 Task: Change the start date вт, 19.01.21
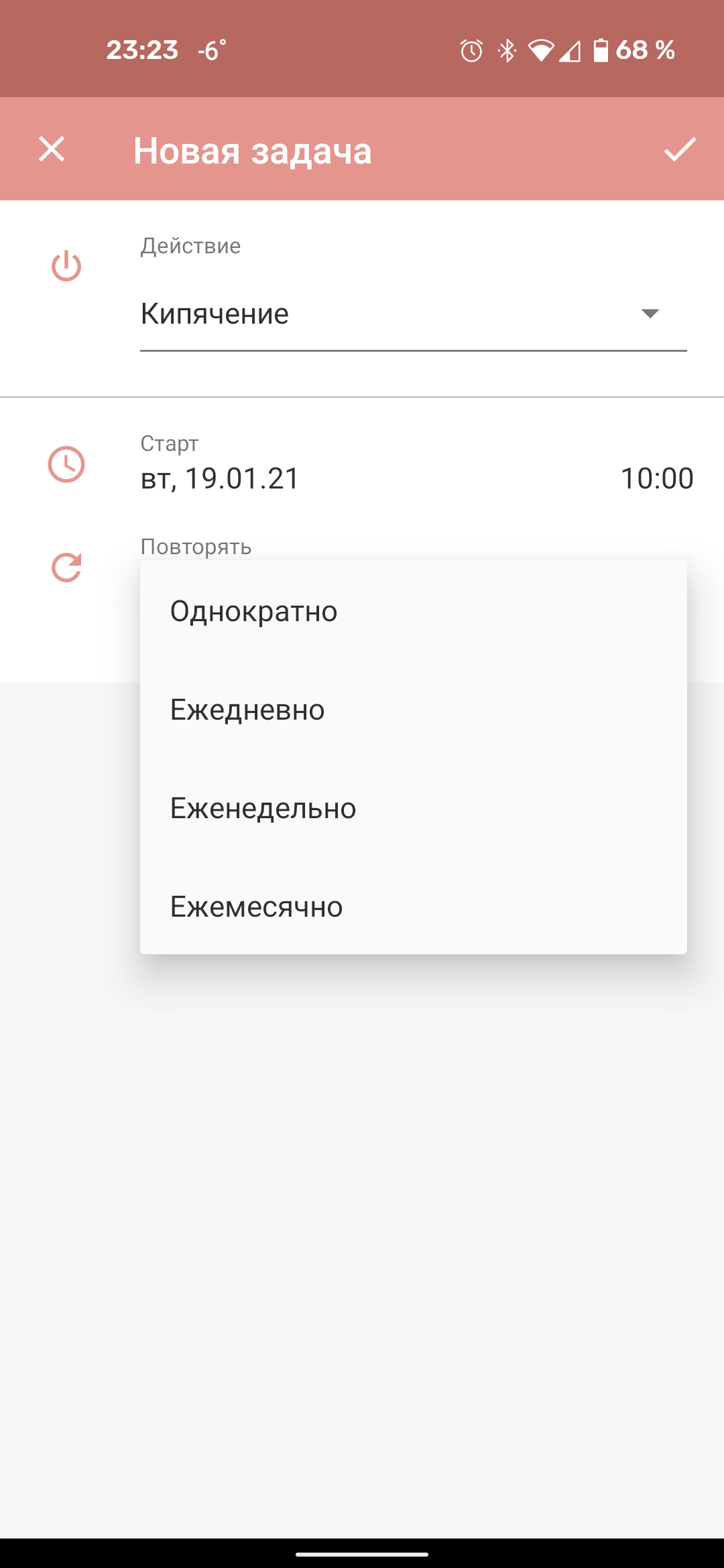[220, 478]
